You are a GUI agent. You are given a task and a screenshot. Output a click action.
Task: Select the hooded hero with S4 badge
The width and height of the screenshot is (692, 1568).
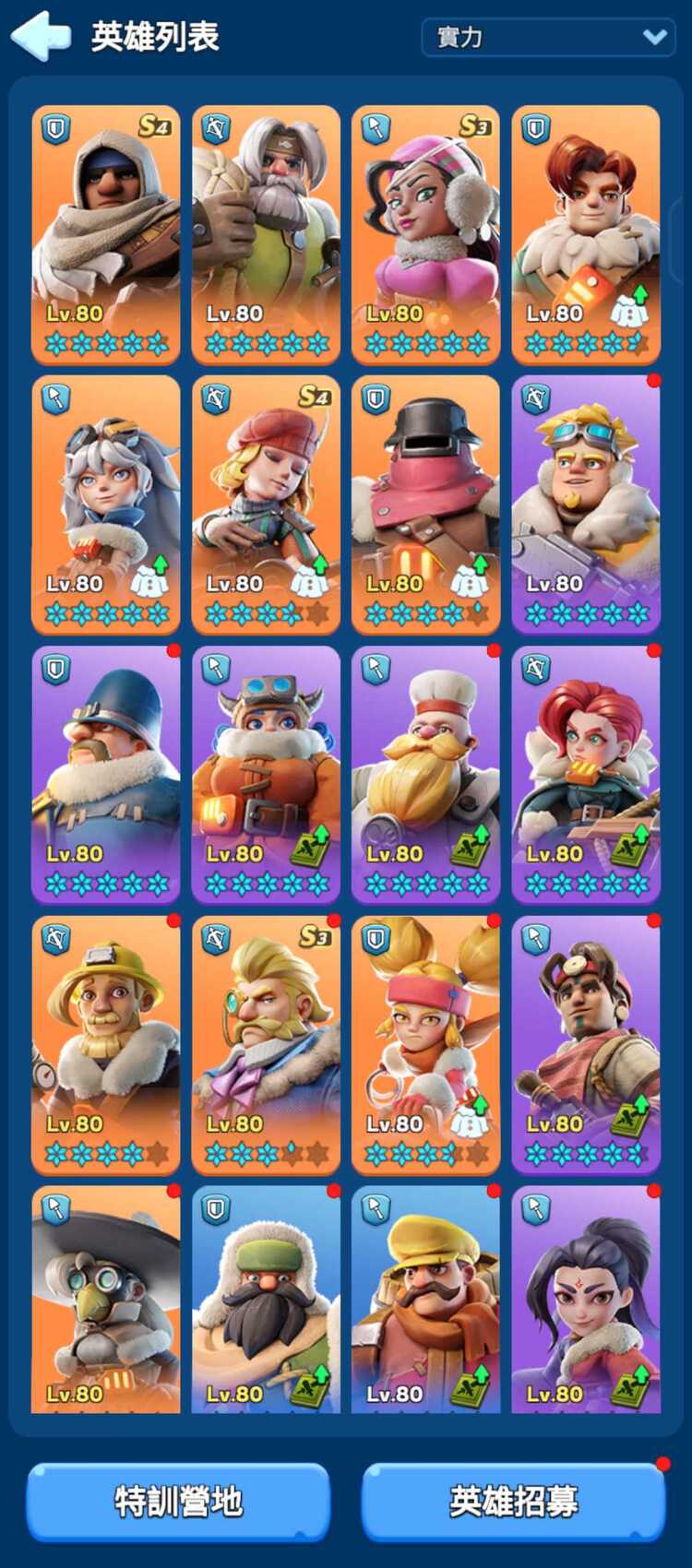pos(106,233)
